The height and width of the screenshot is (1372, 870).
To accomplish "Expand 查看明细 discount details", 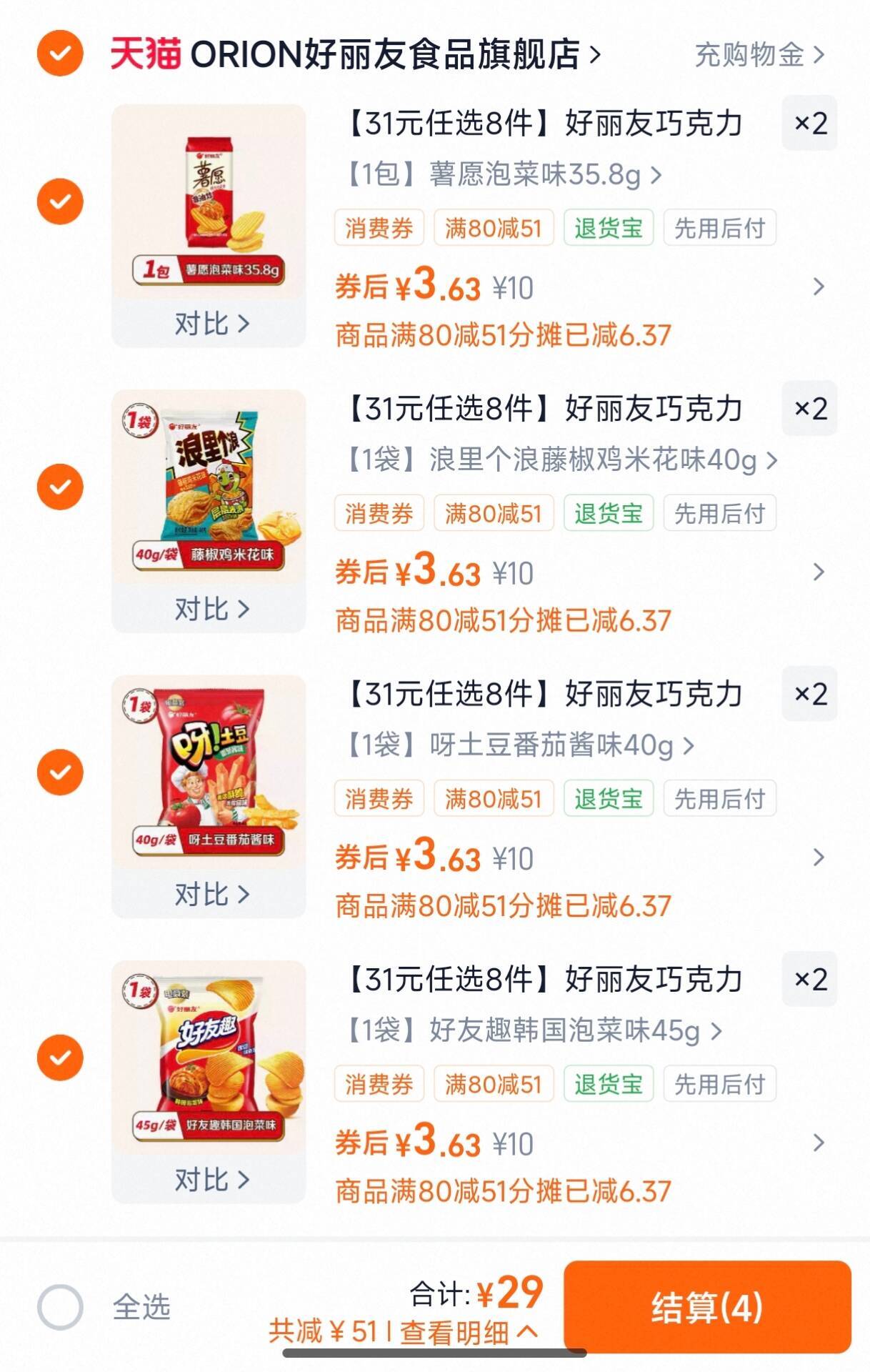I will [467, 1332].
